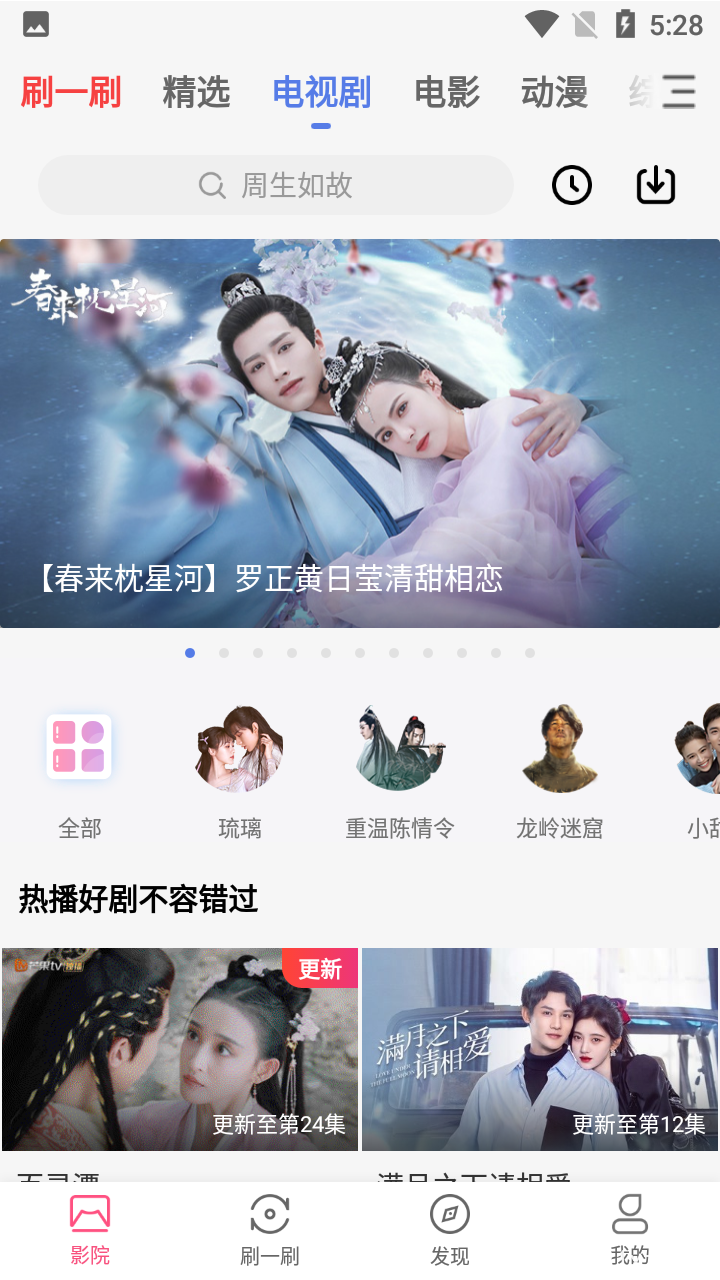Open the 龙岭迷窟 shortcut
720x1280 pixels.
click(x=559, y=771)
